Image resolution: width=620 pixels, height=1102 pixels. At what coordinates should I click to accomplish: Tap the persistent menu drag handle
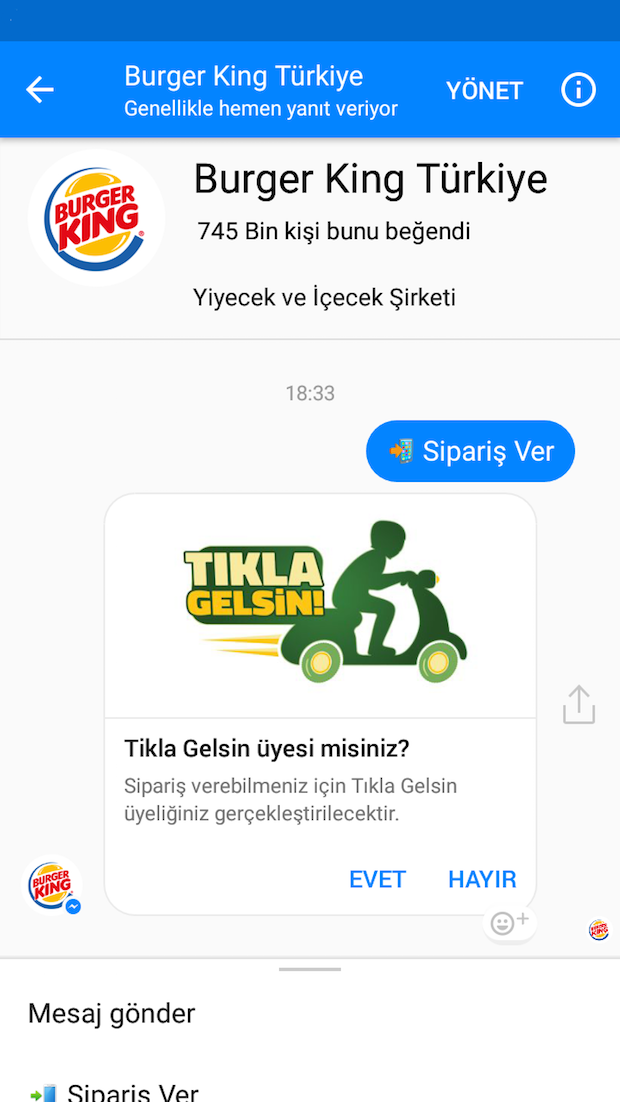click(x=310, y=969)
